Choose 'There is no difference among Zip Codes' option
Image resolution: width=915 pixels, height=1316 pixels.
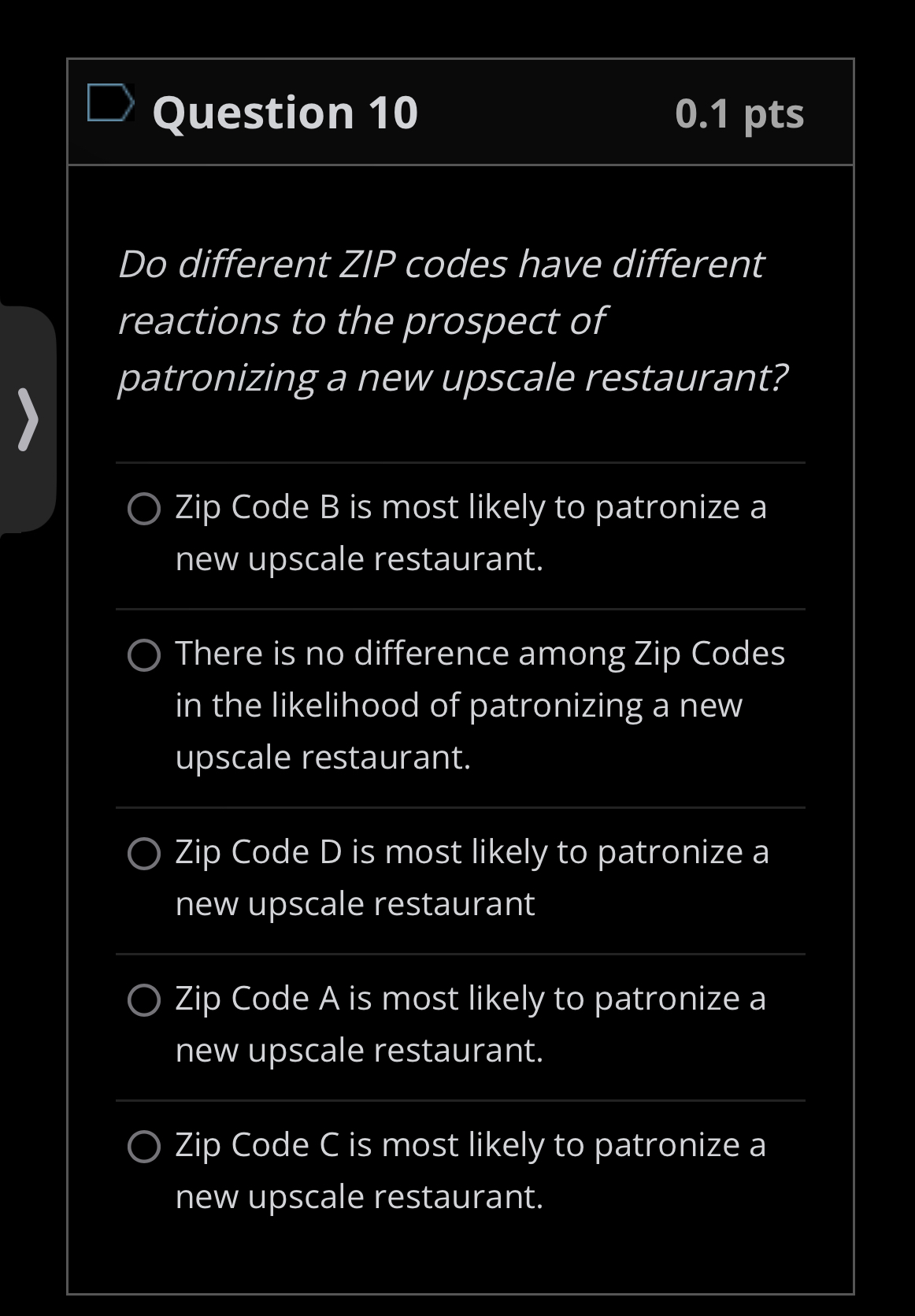[143, 656]
